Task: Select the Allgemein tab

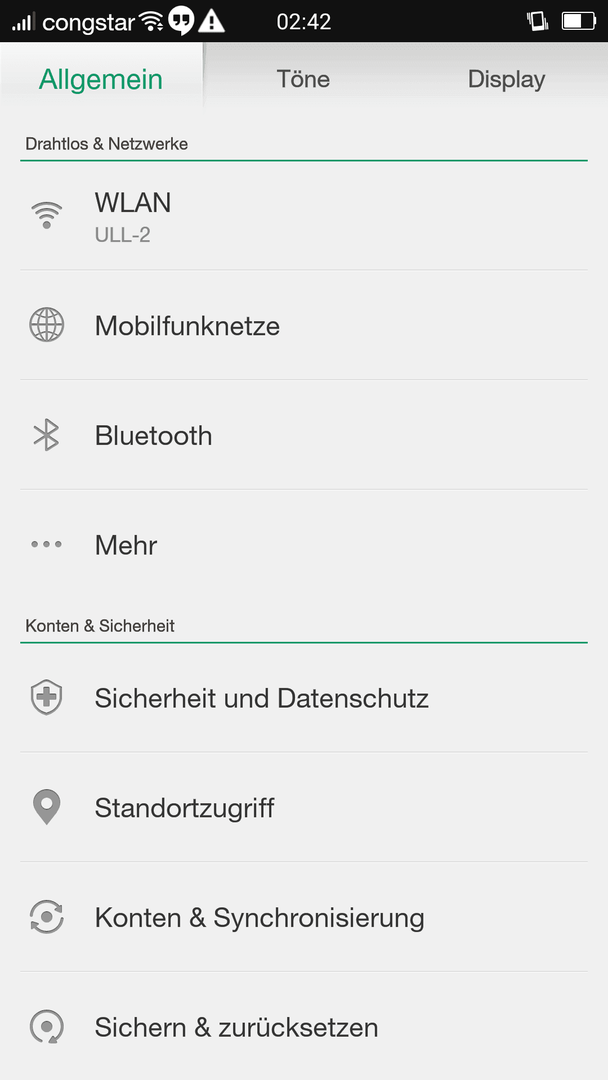Action: point(101,79)
